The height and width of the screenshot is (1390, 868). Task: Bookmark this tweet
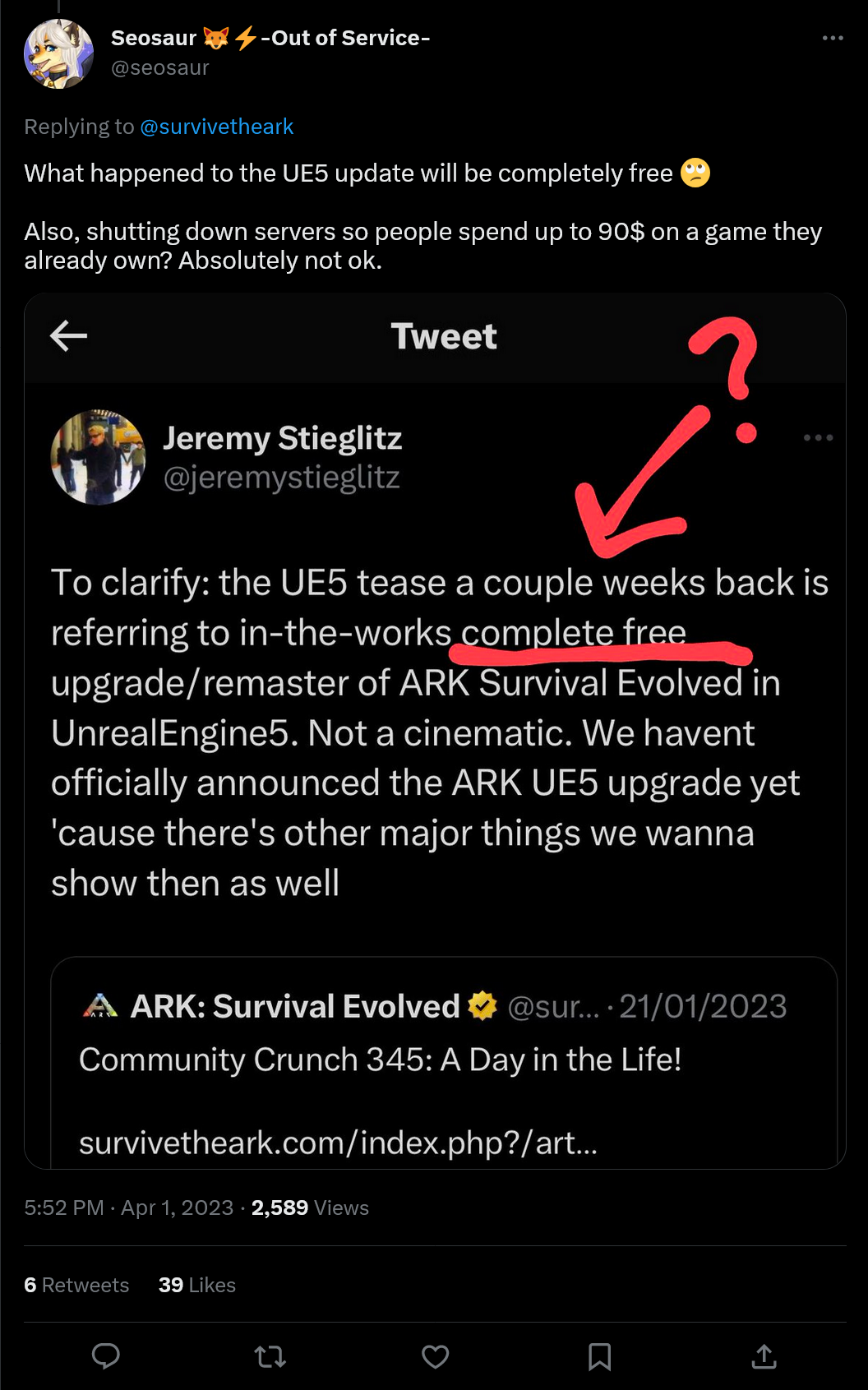click(599, 1355)
